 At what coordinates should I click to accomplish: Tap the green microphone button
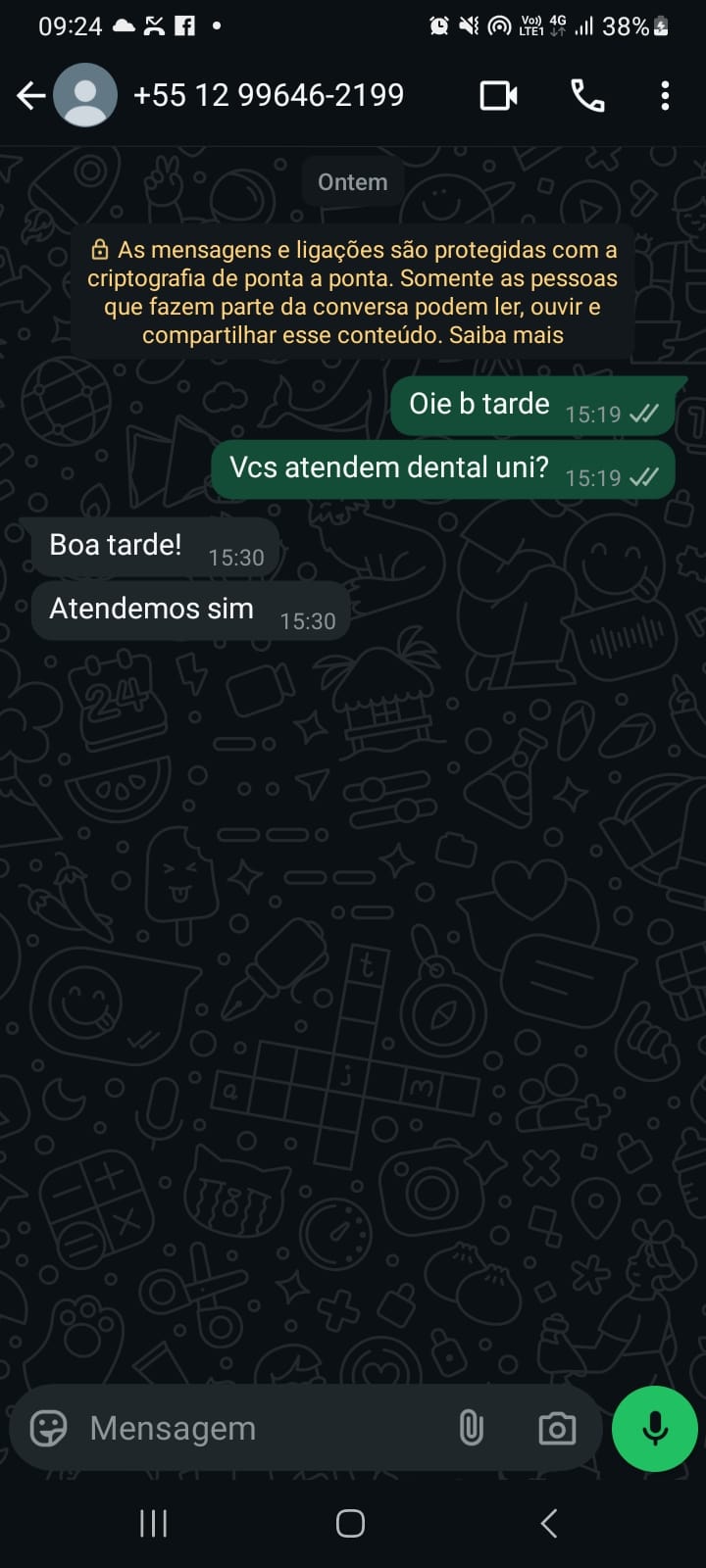[654, 1428]
